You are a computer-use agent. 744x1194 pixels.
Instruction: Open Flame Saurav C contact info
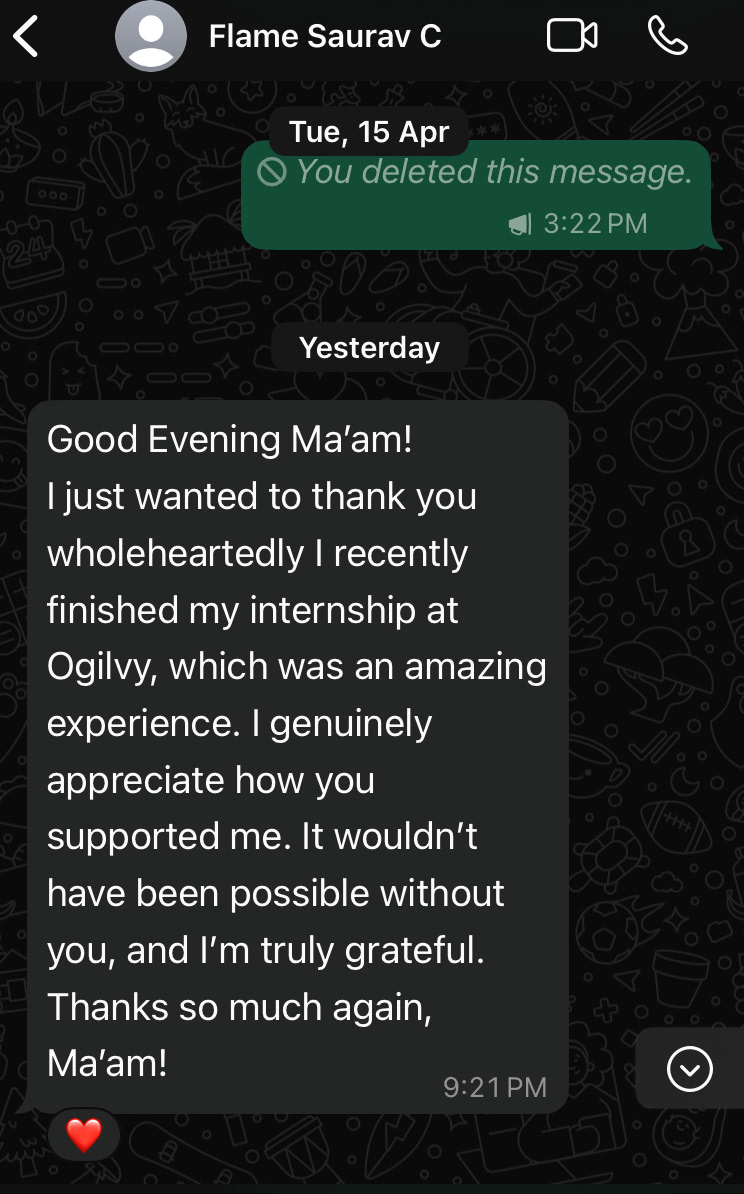pyautogui.click(x=324, y=37)
